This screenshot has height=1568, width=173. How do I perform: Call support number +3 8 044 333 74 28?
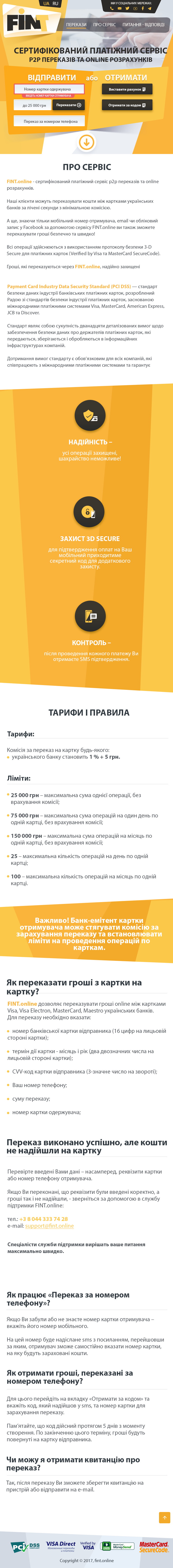click(44, 1219)
